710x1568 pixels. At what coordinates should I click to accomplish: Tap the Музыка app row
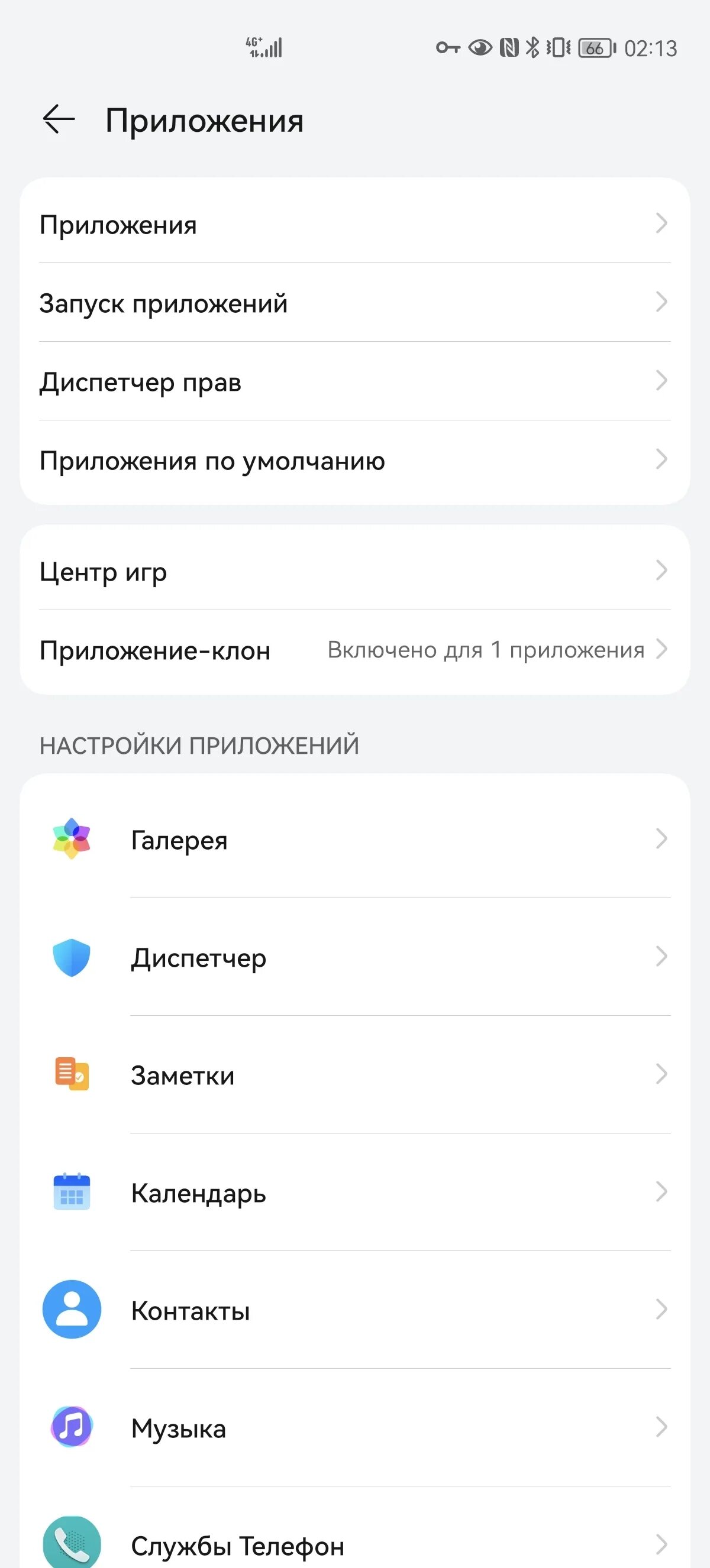354,1427
